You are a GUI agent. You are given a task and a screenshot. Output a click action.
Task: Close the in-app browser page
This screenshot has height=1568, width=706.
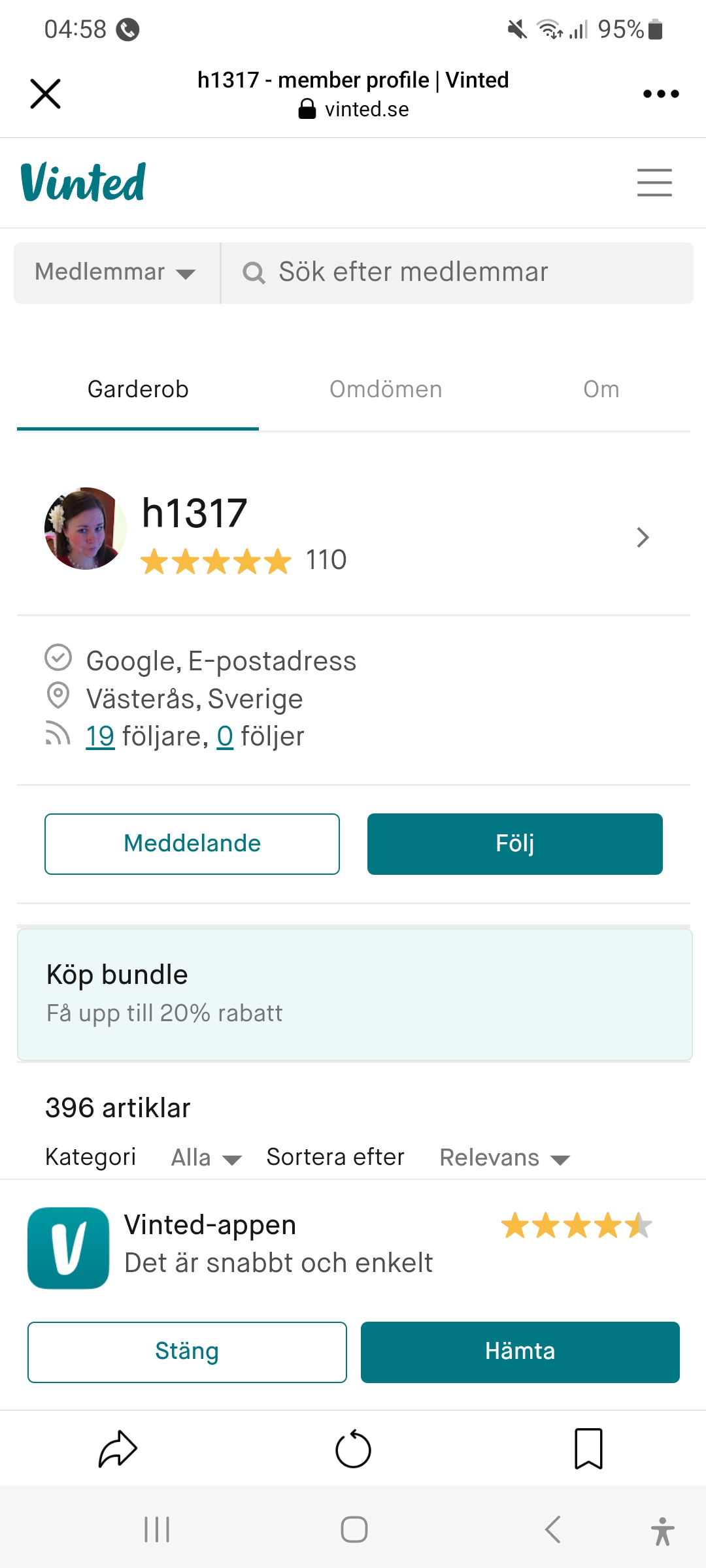click(x=45, y=93)
